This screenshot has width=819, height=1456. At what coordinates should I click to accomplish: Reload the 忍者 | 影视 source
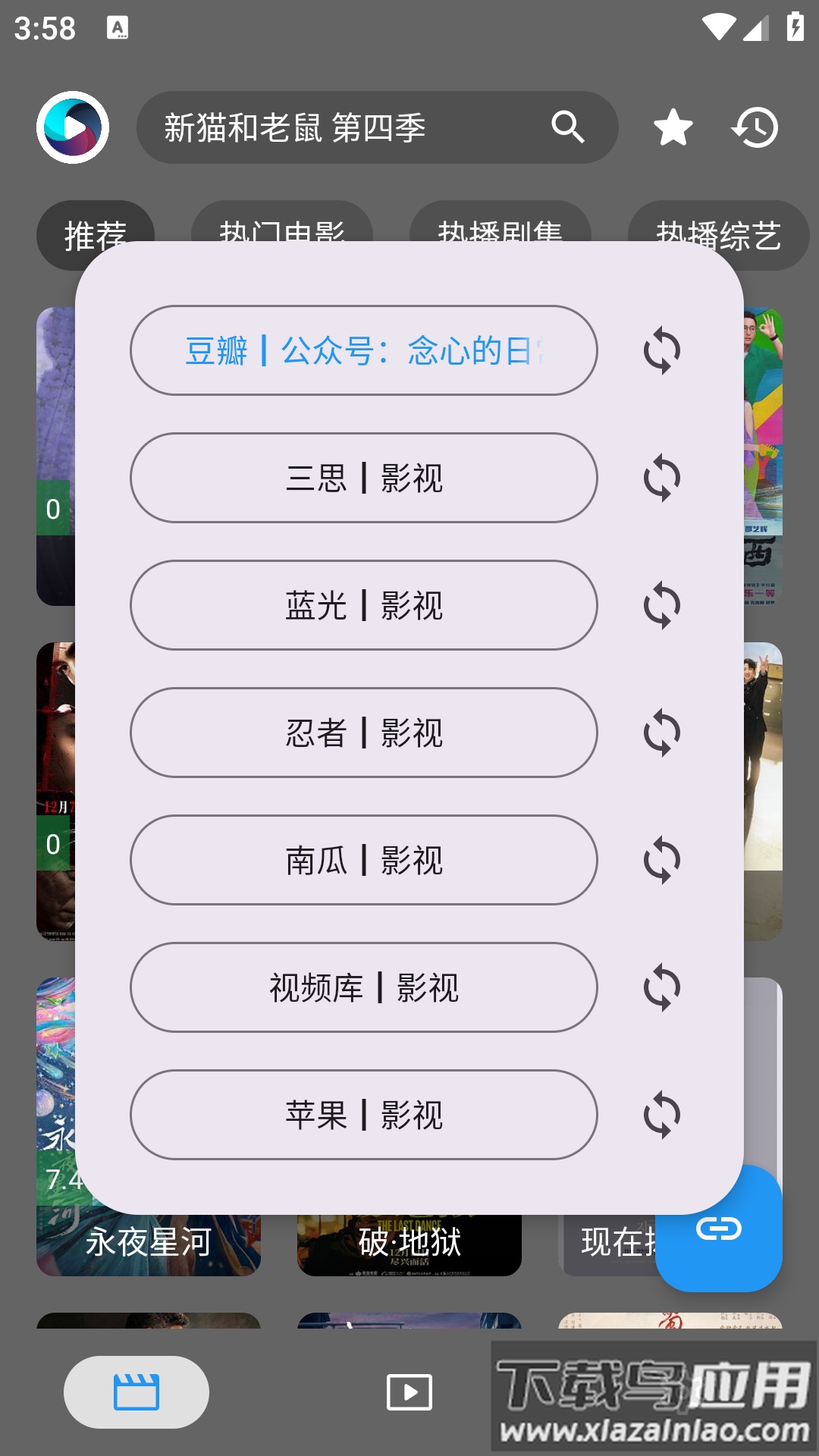[662, 733]
